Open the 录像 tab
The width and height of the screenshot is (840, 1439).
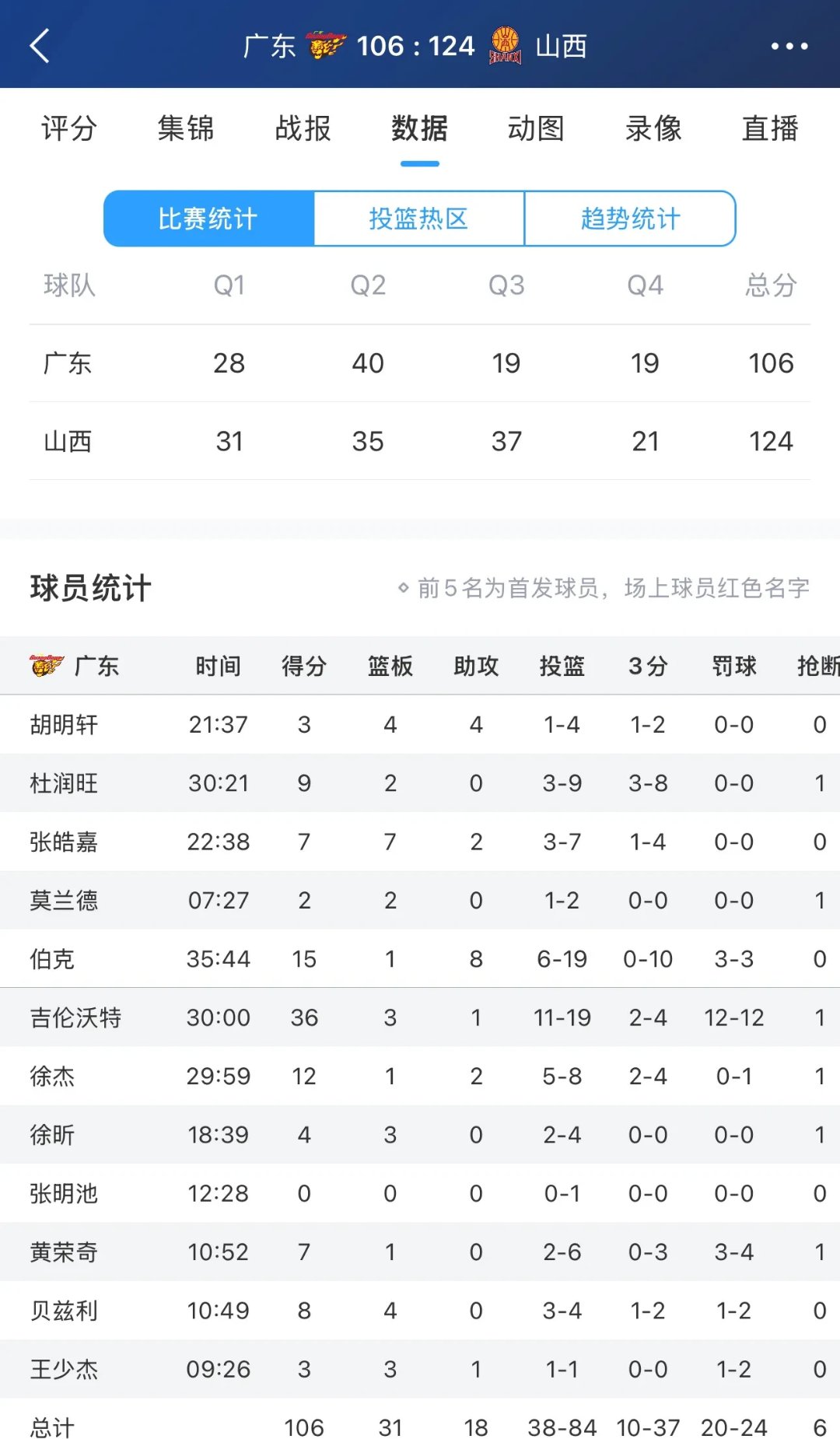(653, 130)
